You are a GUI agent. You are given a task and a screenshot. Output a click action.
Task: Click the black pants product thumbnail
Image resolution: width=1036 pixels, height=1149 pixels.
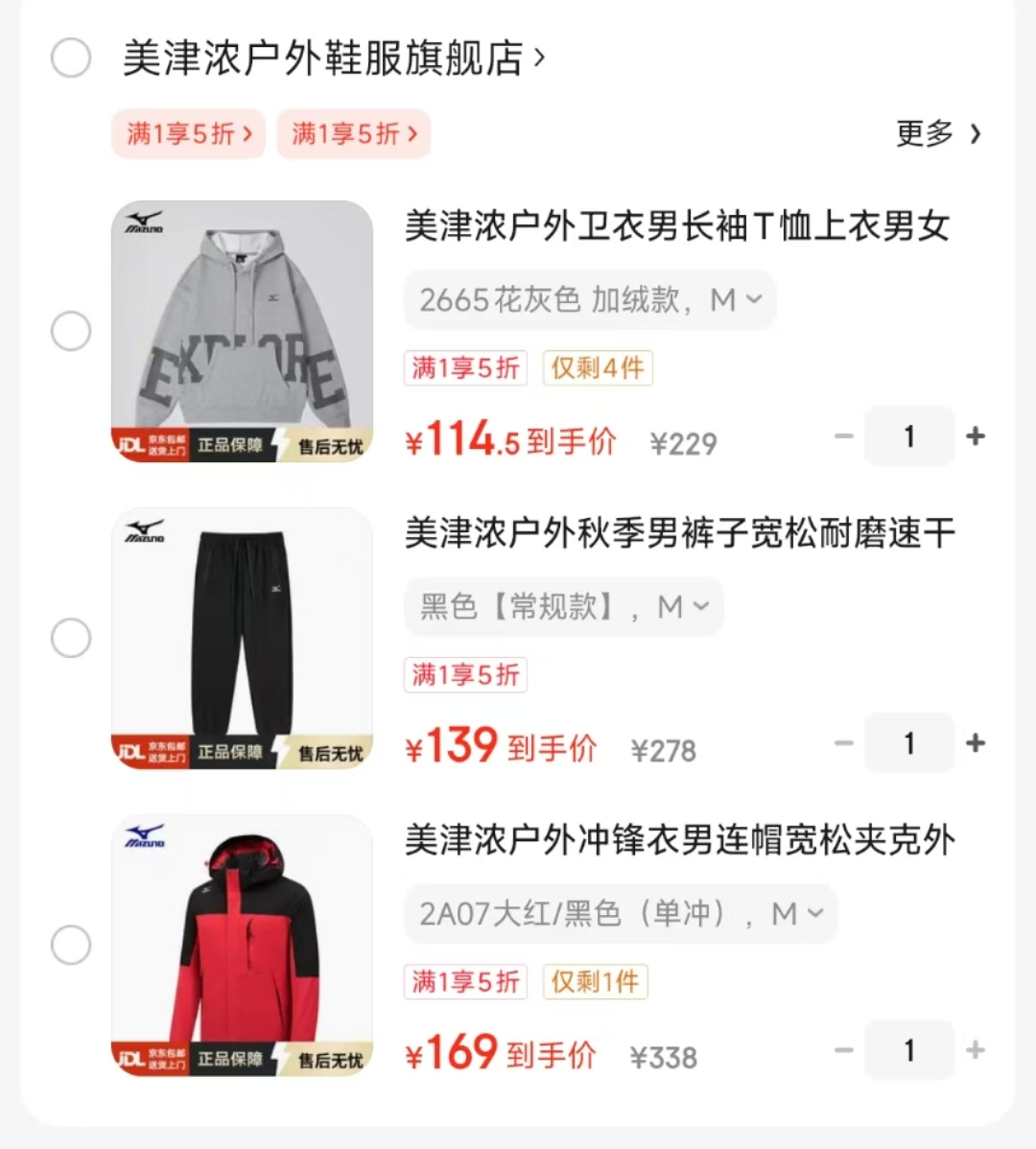[242, 638]
